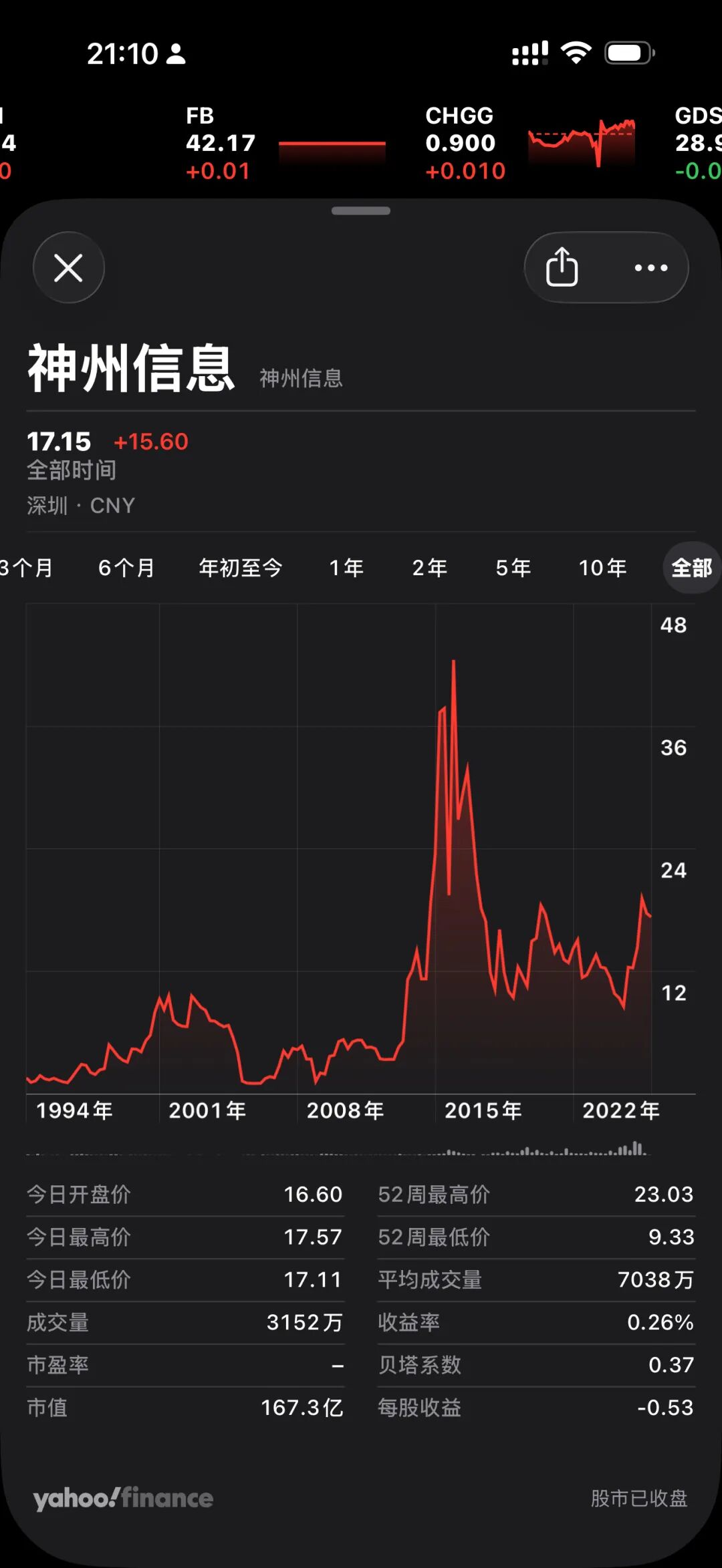Switch to the 2年 range

(429, 568)
